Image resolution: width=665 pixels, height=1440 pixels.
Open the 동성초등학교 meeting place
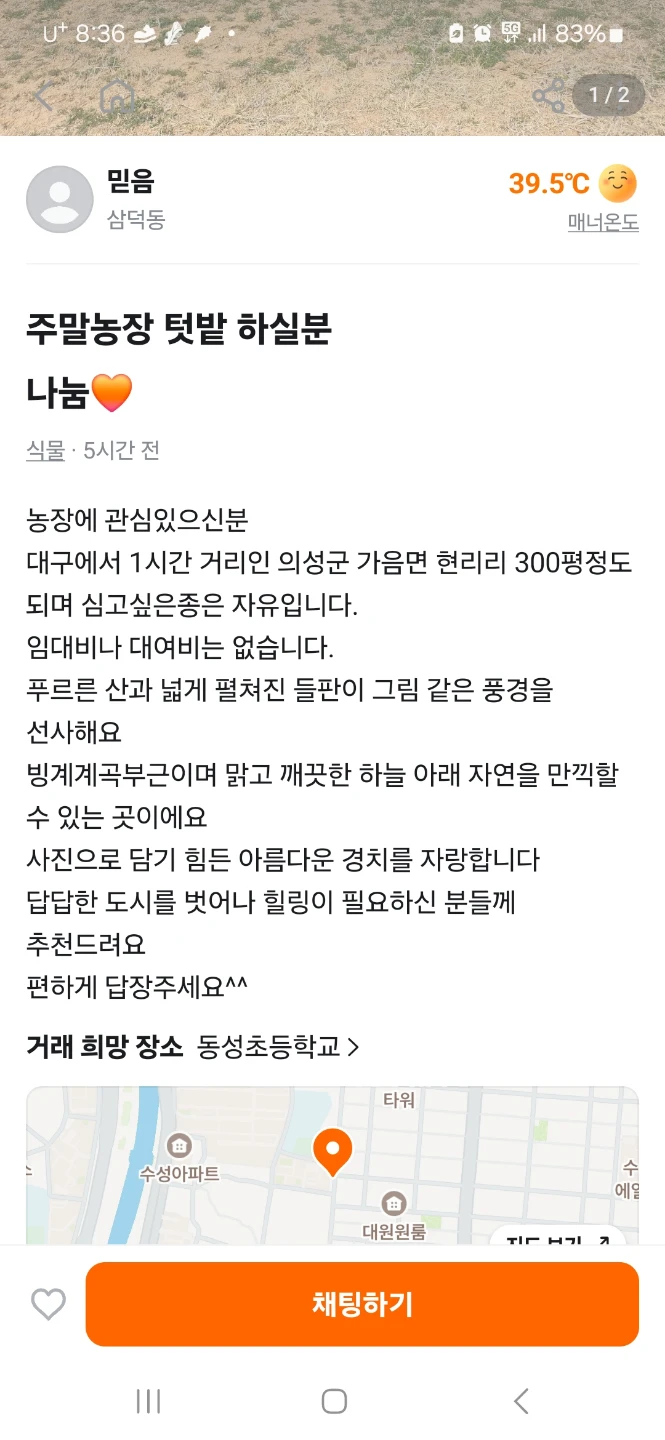pyautogui.click(x=278, y=1047)
